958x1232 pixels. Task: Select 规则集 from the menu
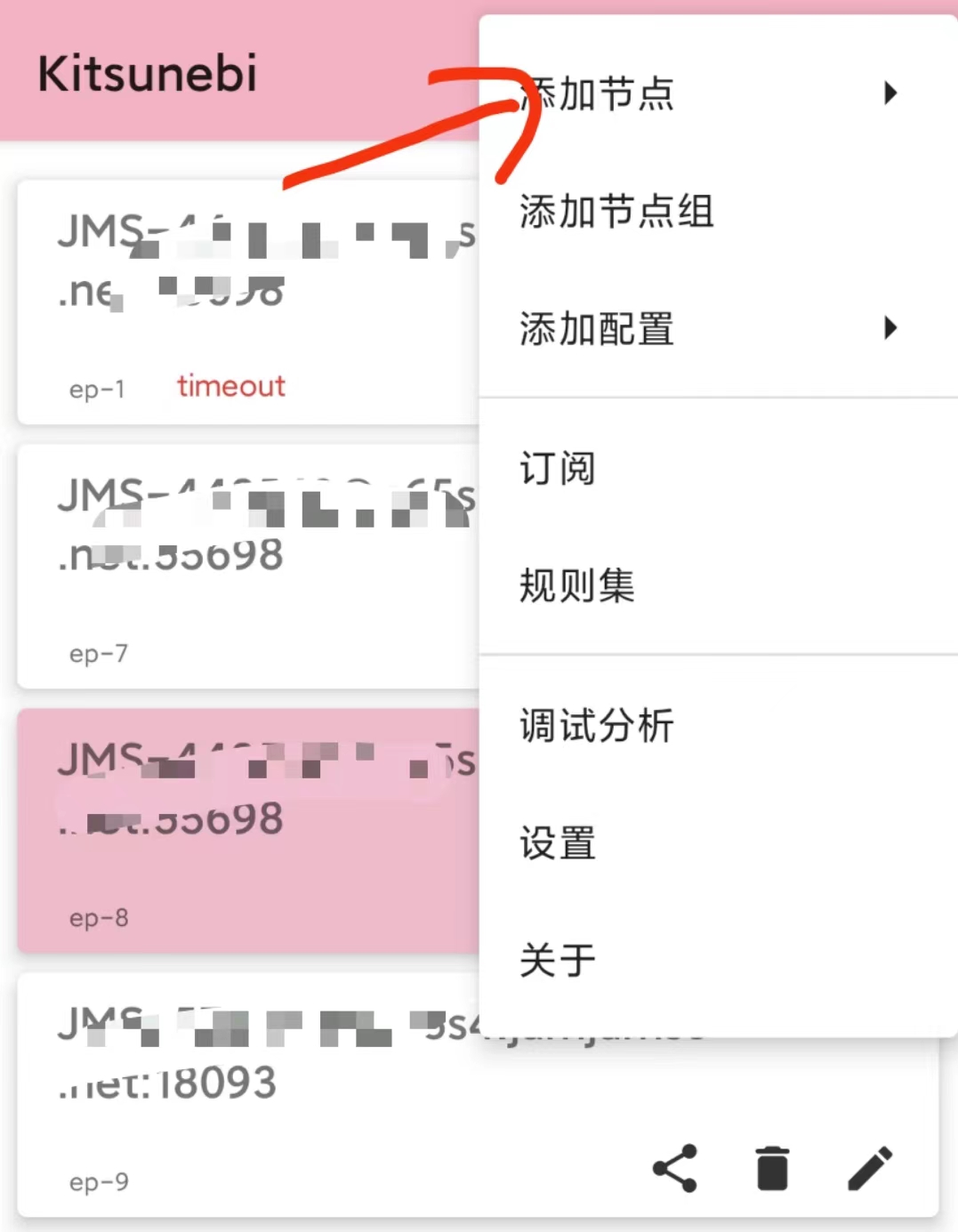tap(576, 586)
